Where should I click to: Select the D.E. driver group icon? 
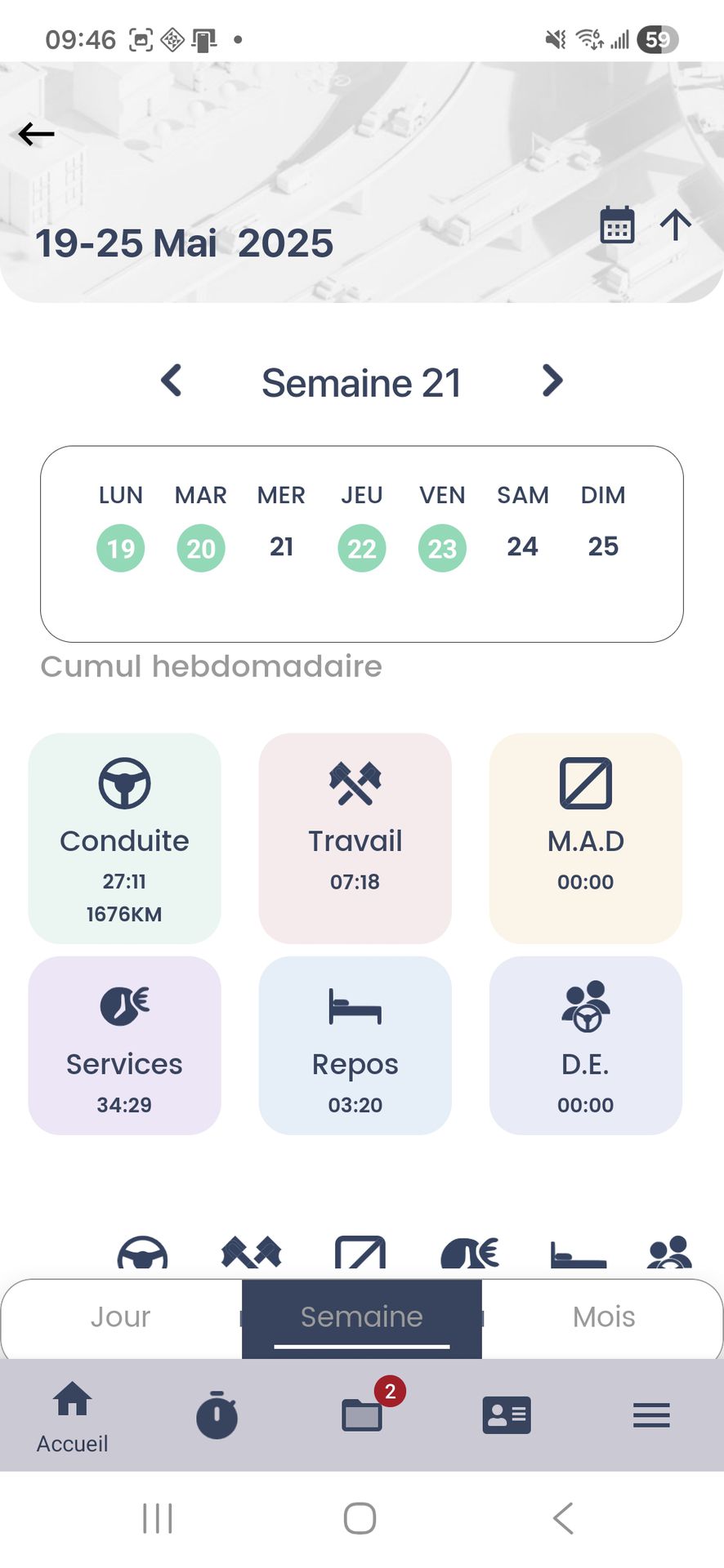pyautogui.click(x=585, y=1008)
